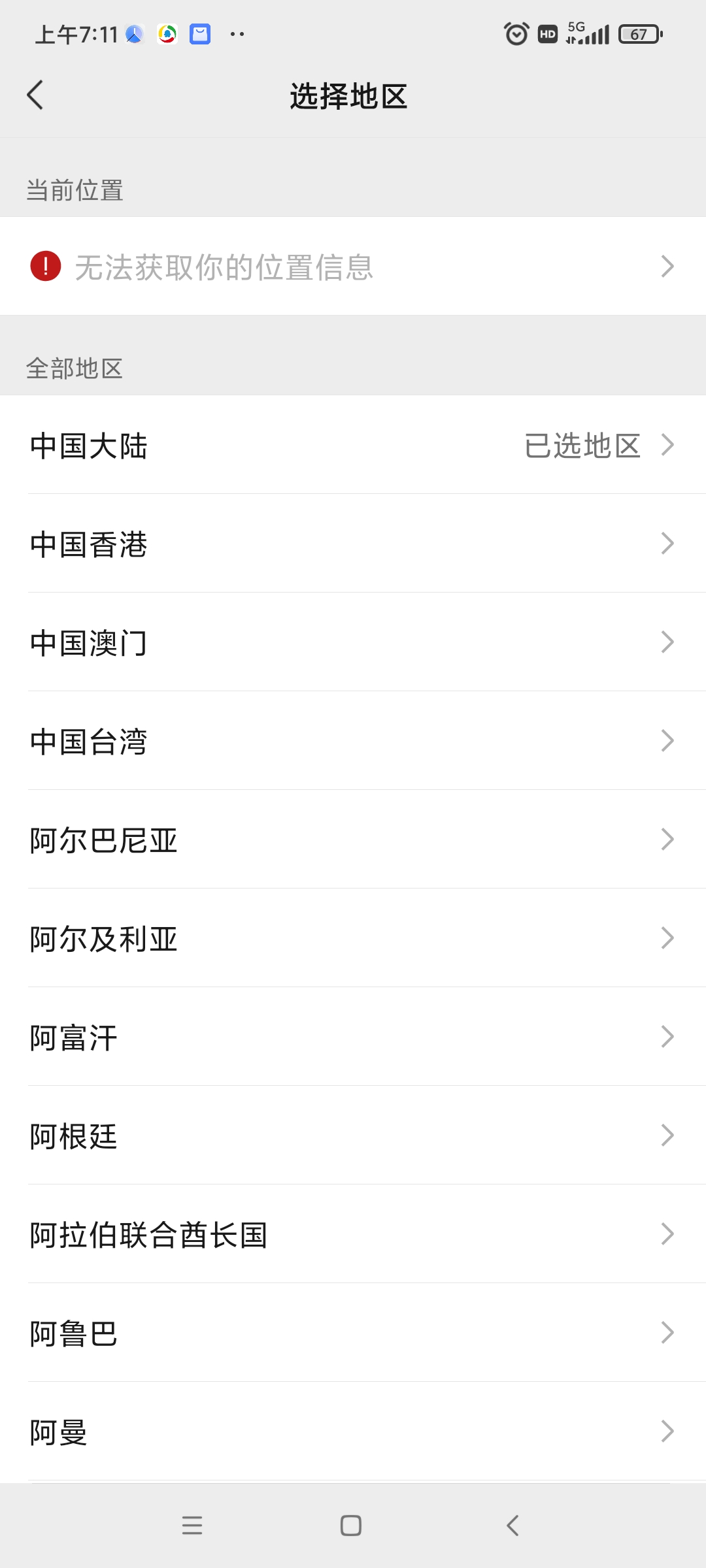Screen dimensions: 706x1568
Task: Open 阿拉伯联合酋长国 region row
Action: point(353,1234)
